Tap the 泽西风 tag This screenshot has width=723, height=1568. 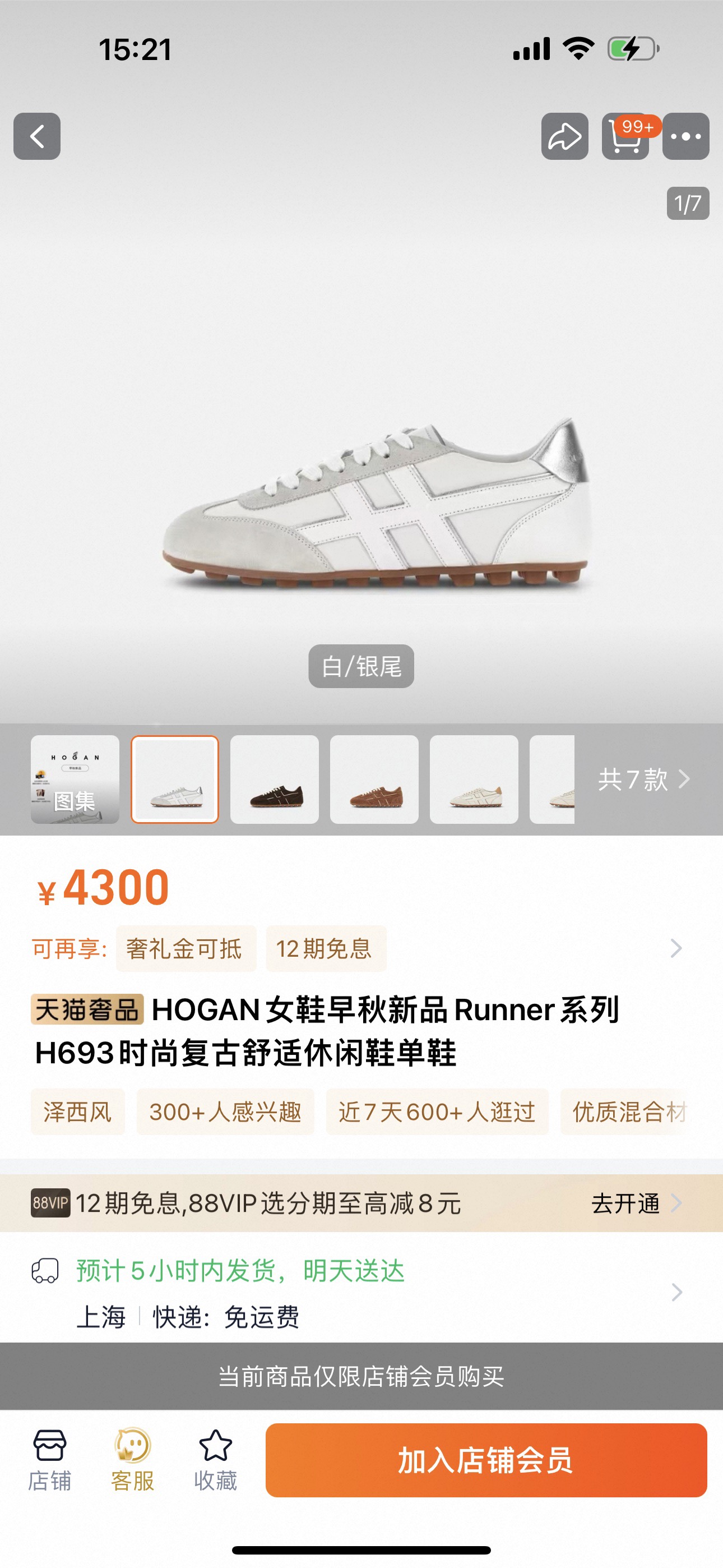pos(78,1112)
